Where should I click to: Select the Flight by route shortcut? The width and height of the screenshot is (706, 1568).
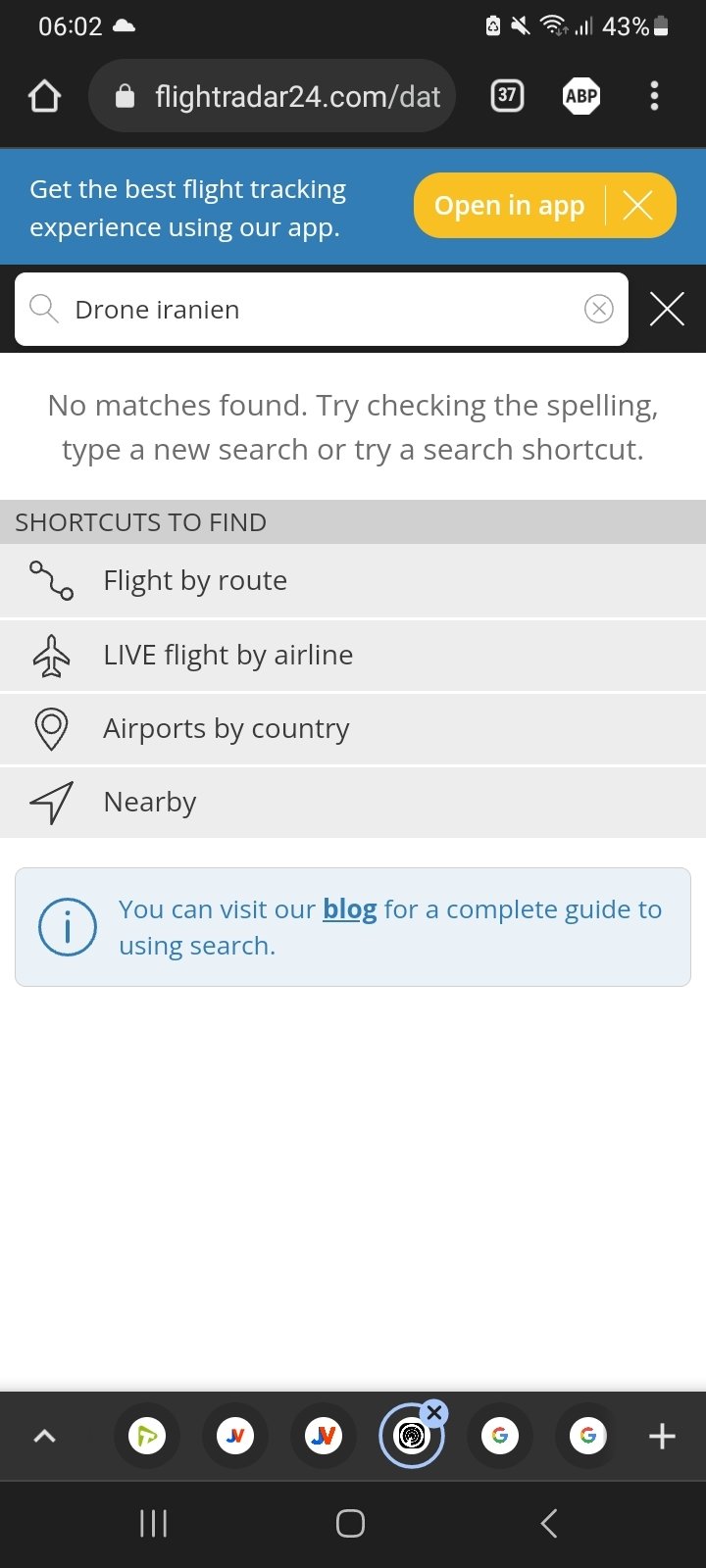353,581
